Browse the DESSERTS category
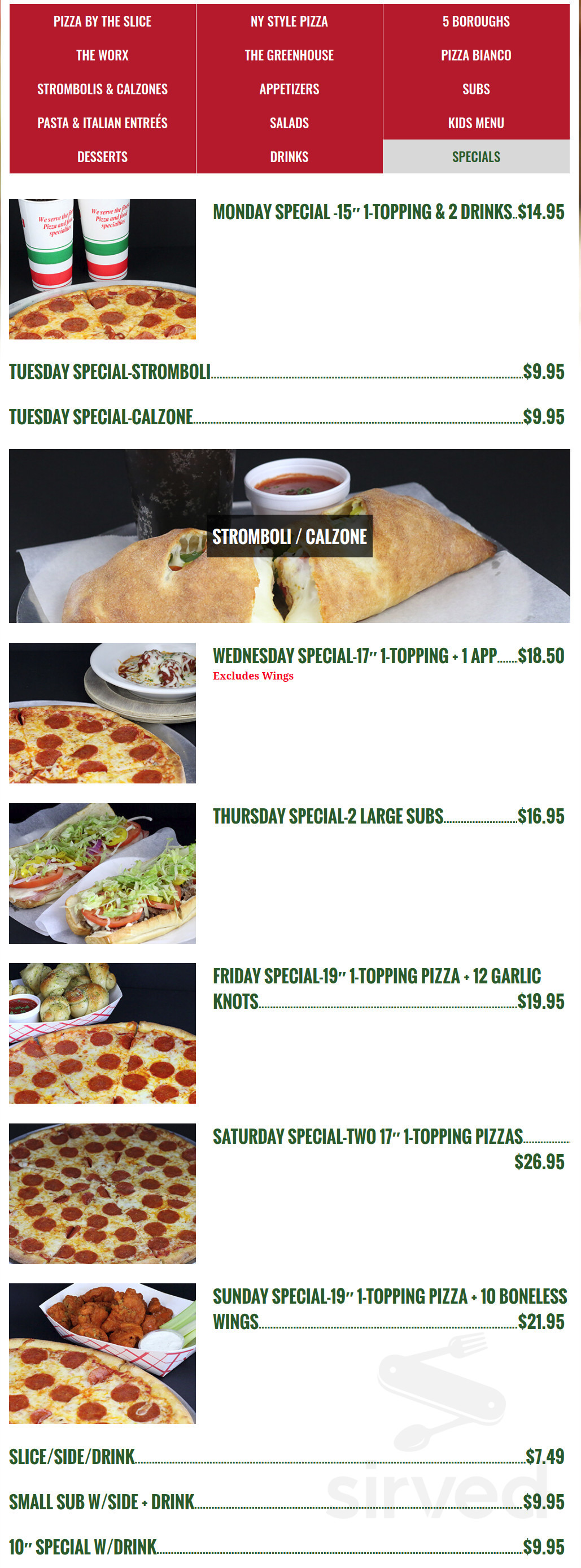Viewport: 581px width, 1568px height. pyautogui.click(x=102, y=156)
